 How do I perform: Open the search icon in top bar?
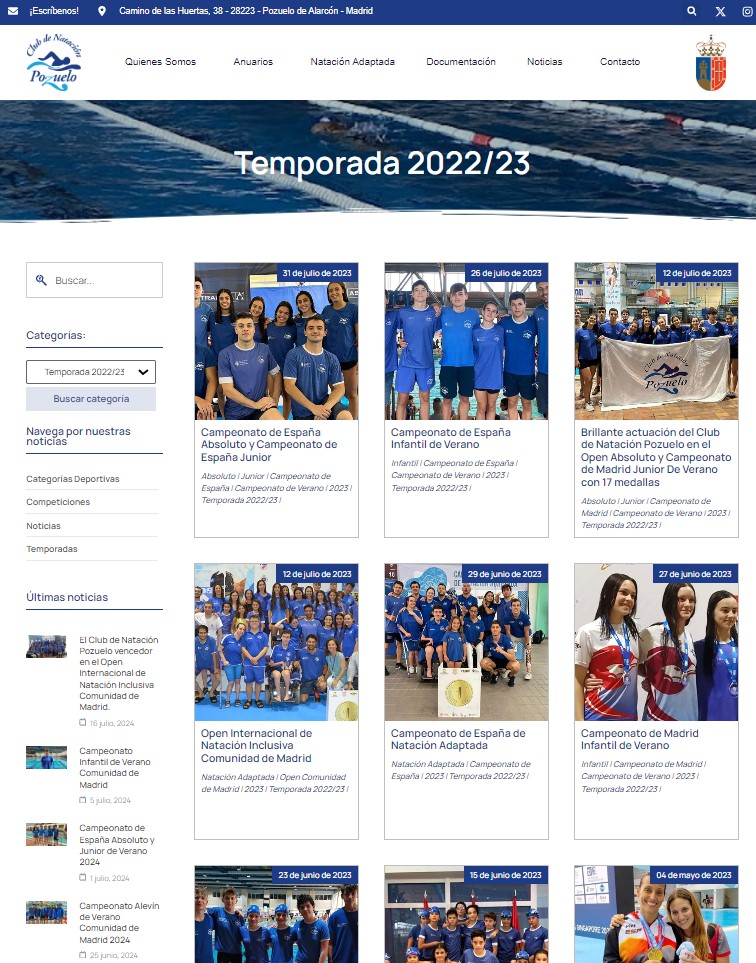click(692, 11)
